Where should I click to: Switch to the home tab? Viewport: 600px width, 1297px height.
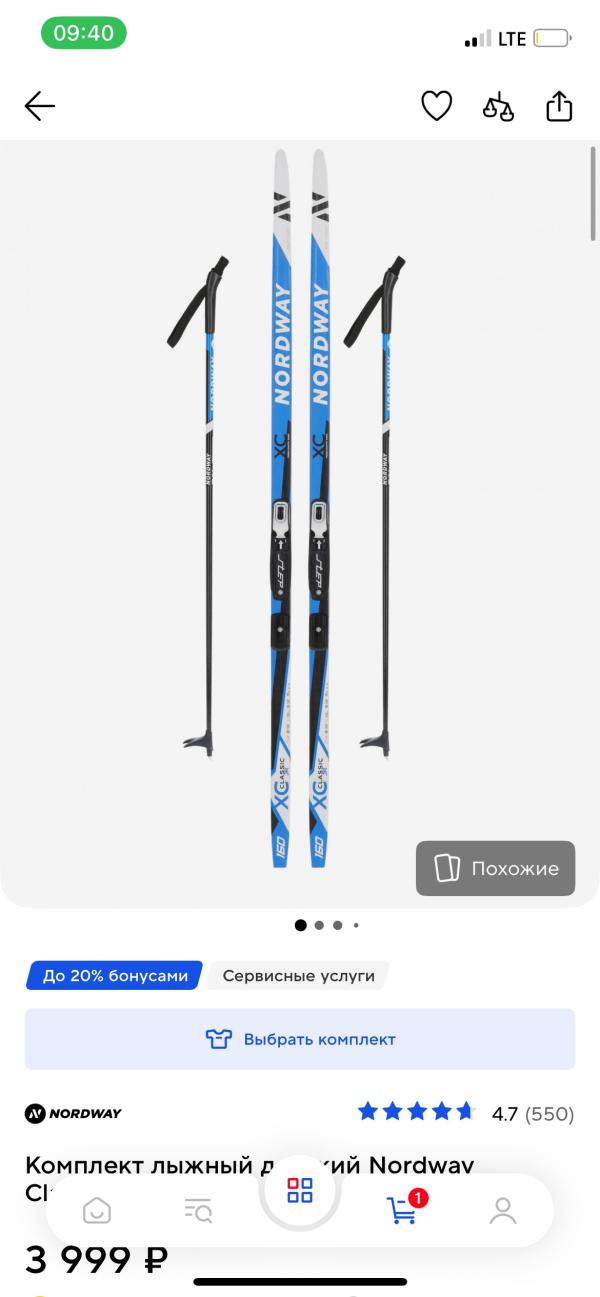pos(97,1210)
